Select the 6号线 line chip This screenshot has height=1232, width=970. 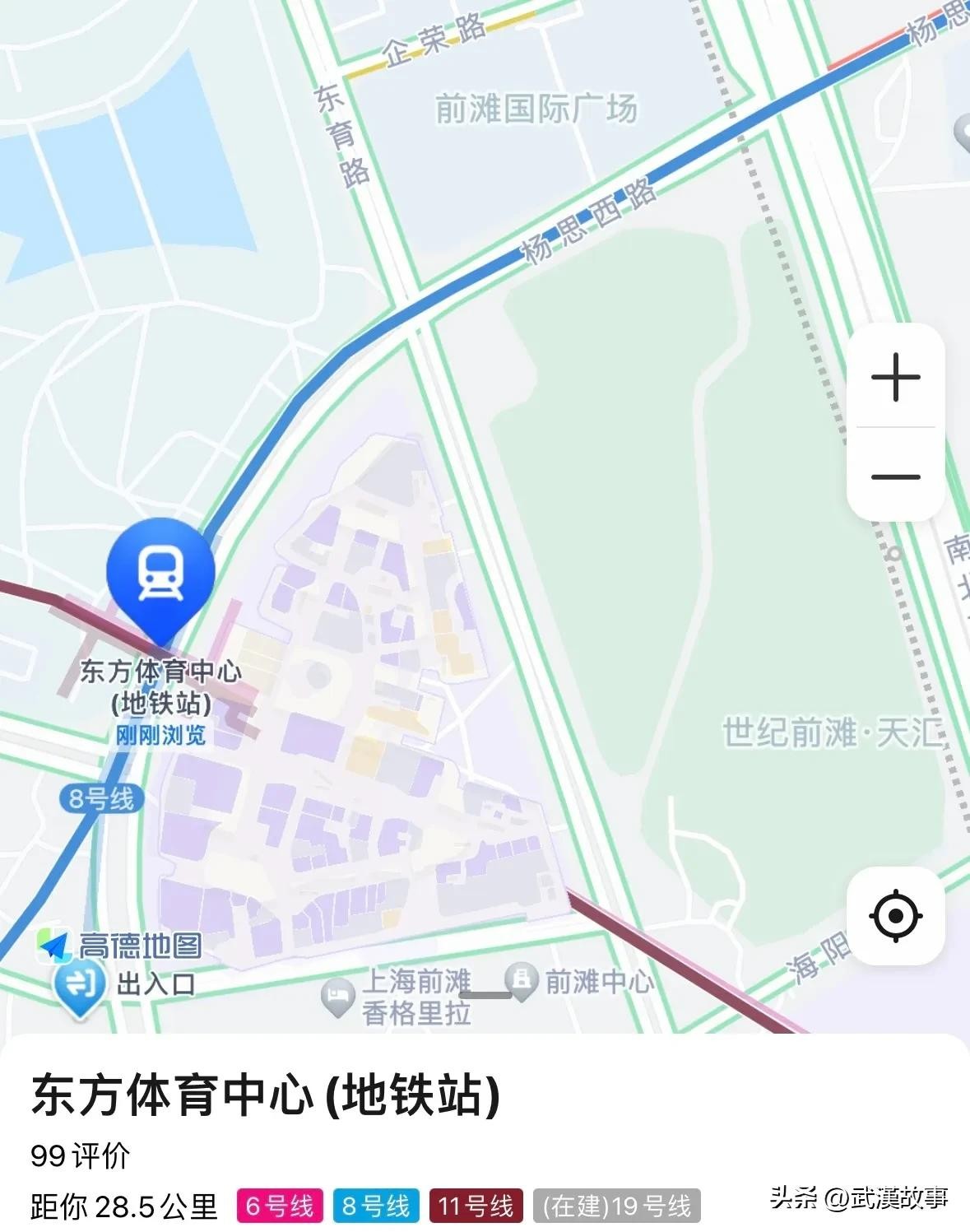280,1206
